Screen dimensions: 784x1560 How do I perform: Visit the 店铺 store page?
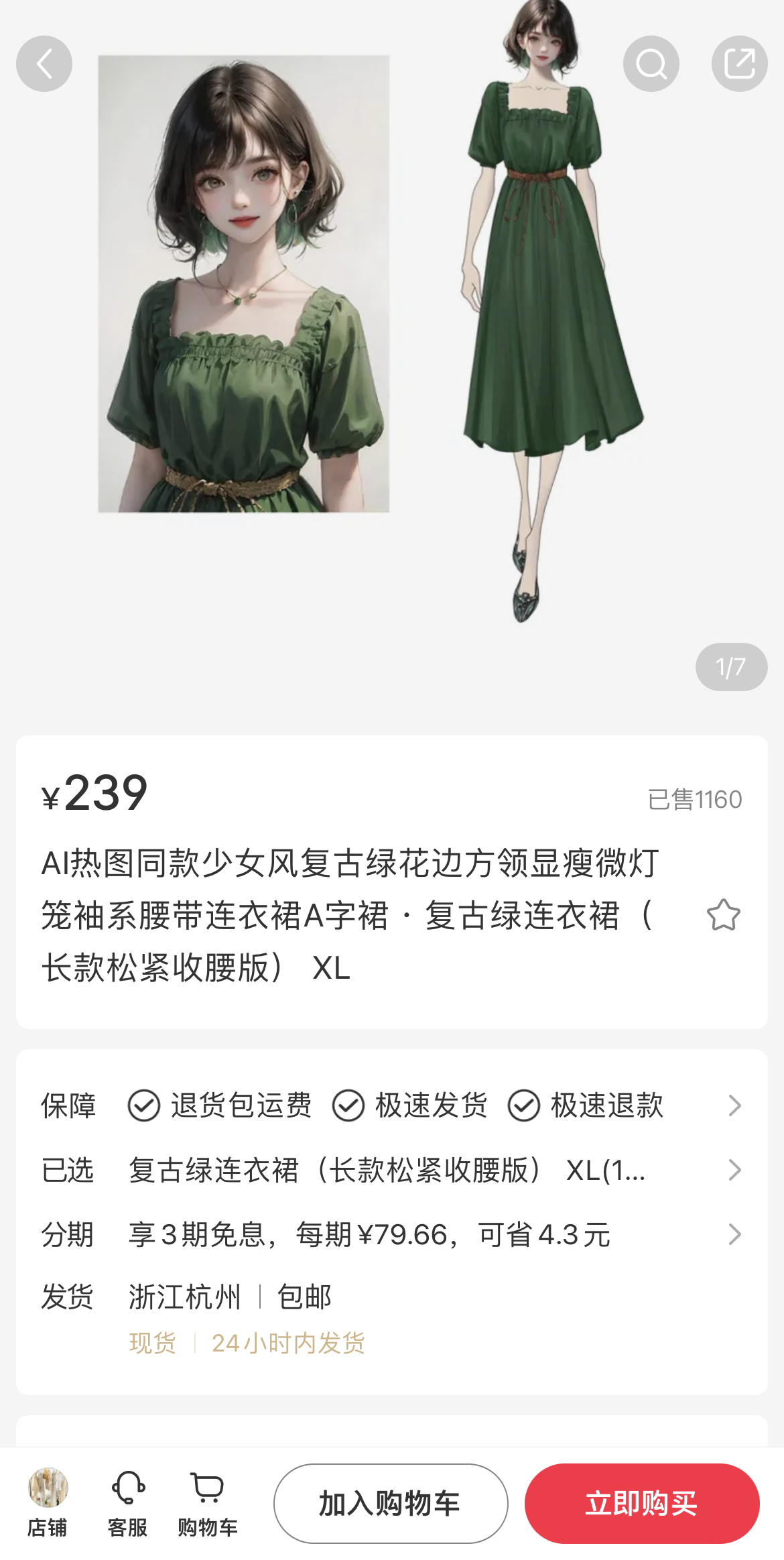pos(48,1502)
